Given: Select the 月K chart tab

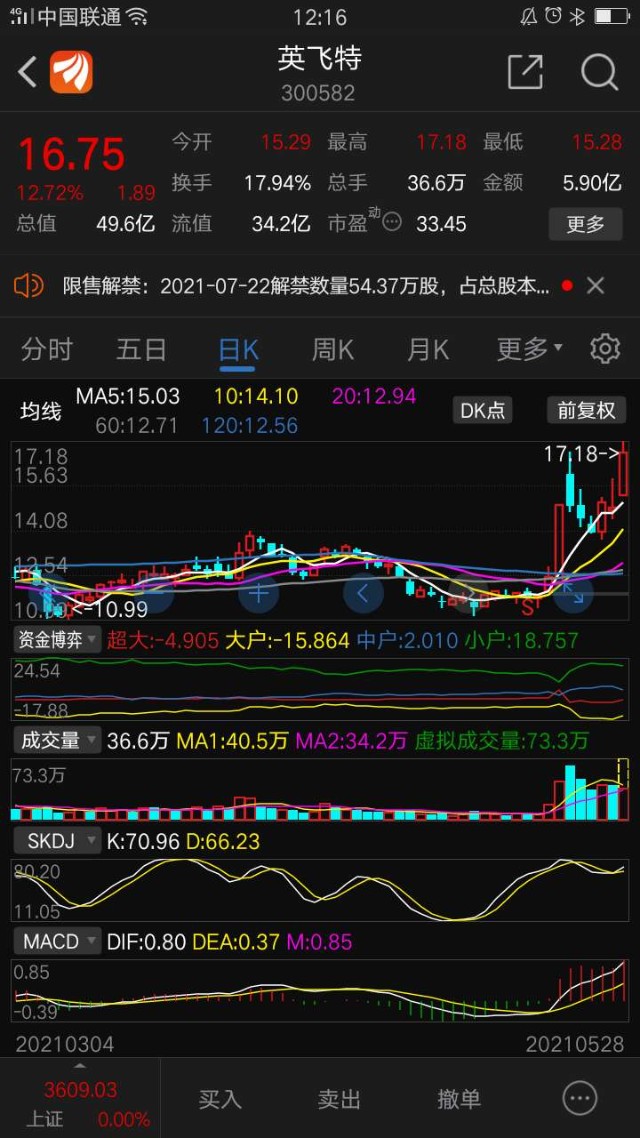Looking at the screenshot, I should pos(428,350).
